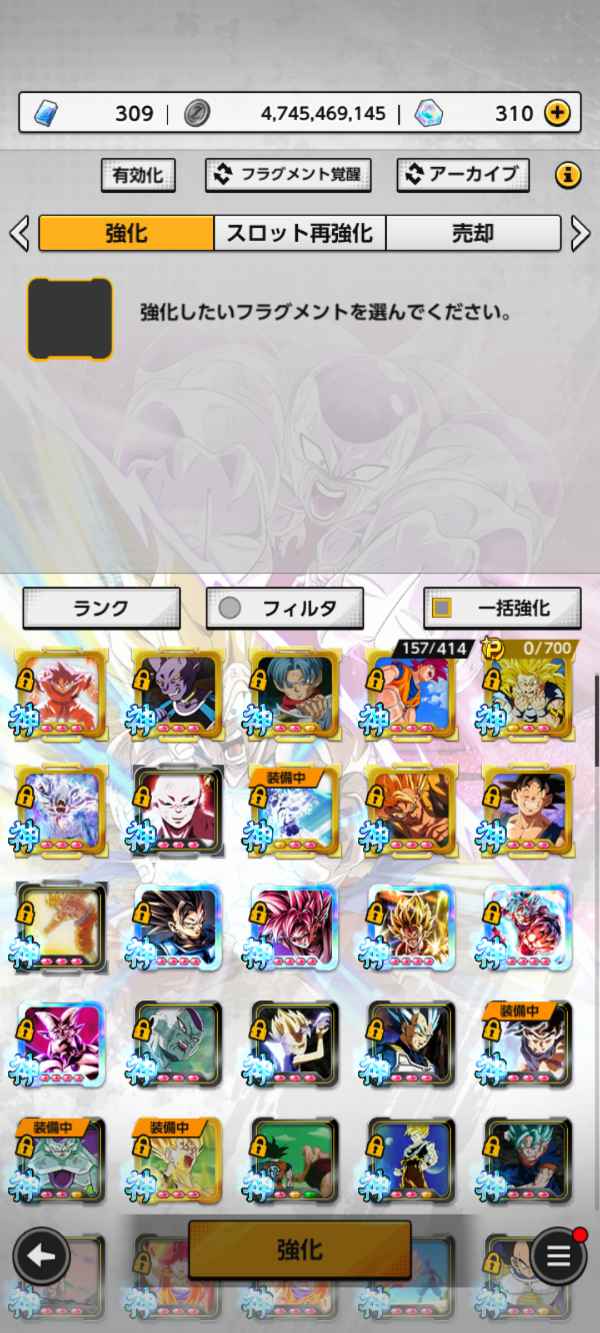Tap the 有効化 button
This screenshot has width=600, height=1333.
[x=138, y=175]
